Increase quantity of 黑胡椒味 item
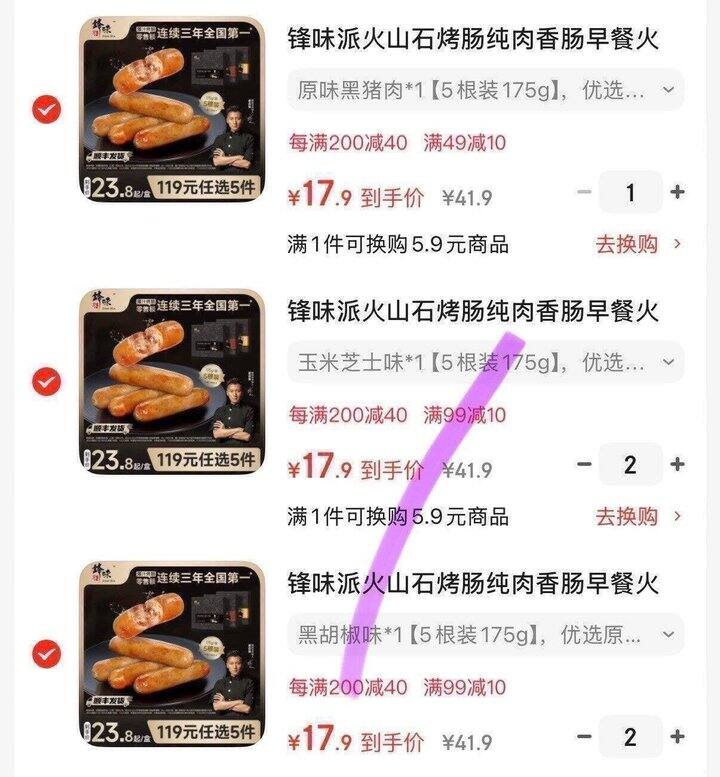Screen dimensions: 720x777 pyautogui.click(x=677, y=737)
